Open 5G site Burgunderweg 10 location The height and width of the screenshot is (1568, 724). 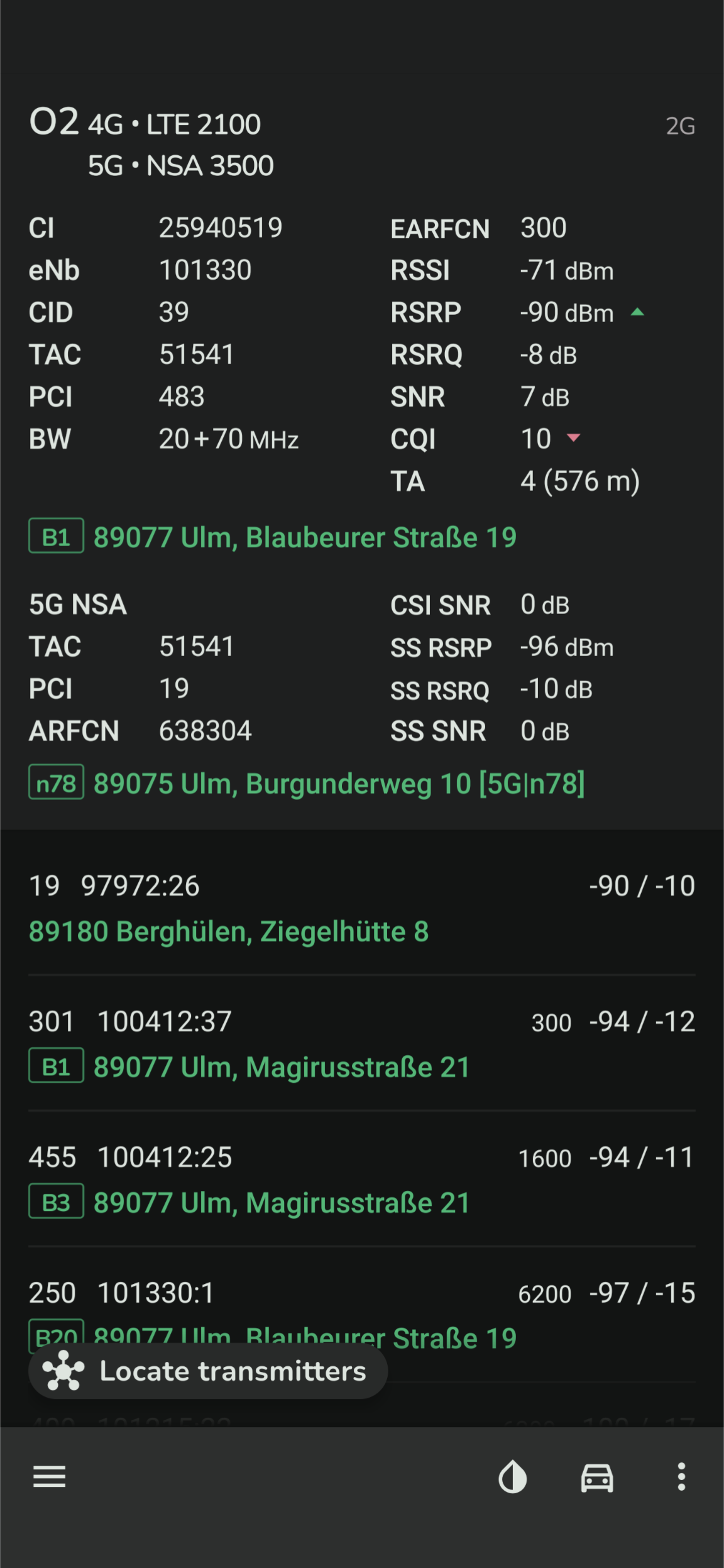tap(338, 784)
